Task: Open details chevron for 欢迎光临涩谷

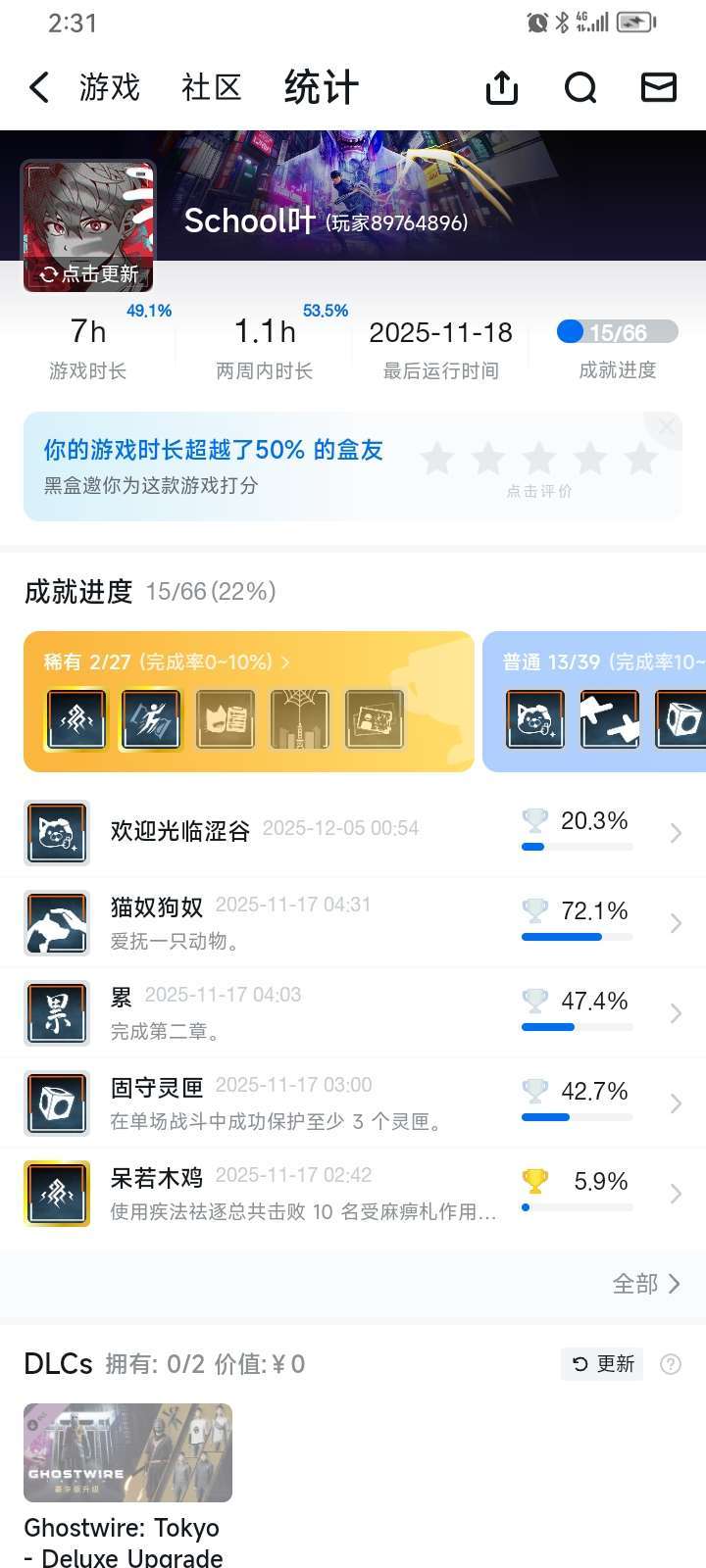Action: (x=675, y=833)
